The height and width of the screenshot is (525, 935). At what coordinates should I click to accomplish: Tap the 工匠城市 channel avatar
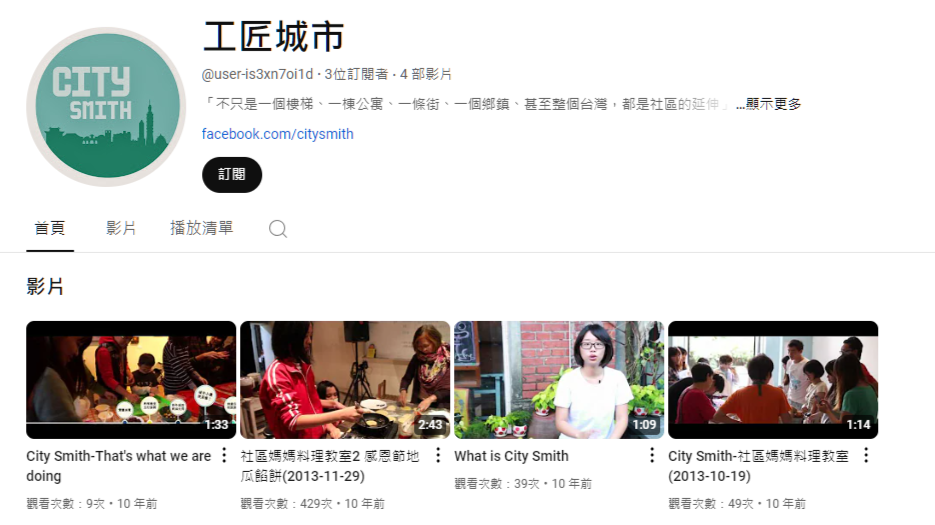coord(106,107)
